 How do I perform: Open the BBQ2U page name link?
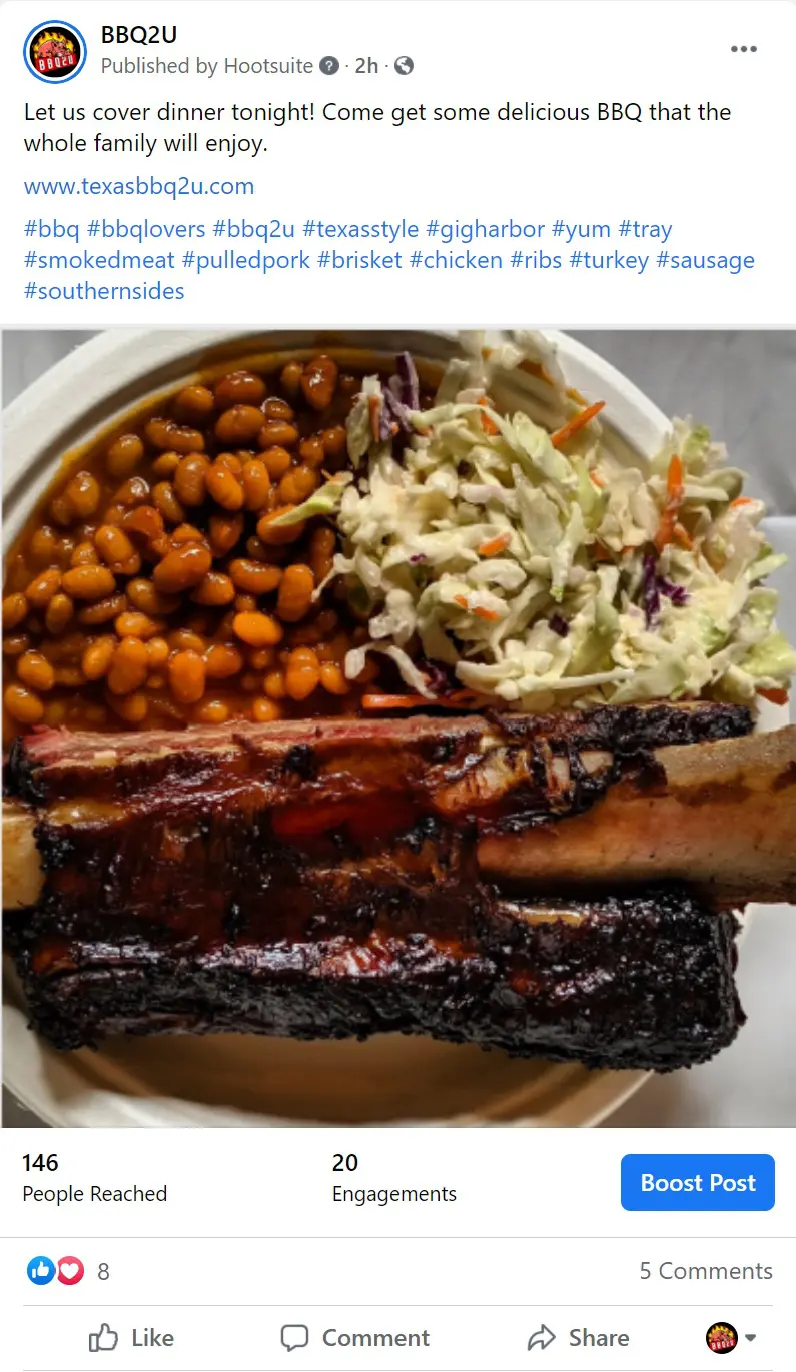point(138,35)
